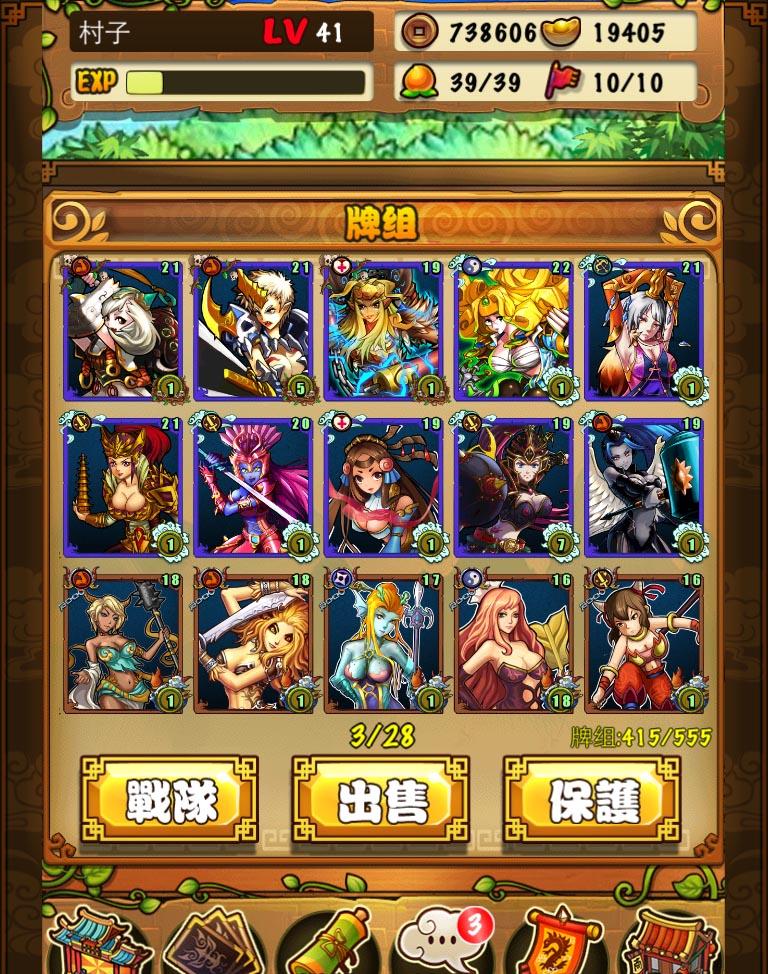Select the fox-eared girl in red pants card
The width and height of the screenshot is (768, 974).
tap(645, 643)
